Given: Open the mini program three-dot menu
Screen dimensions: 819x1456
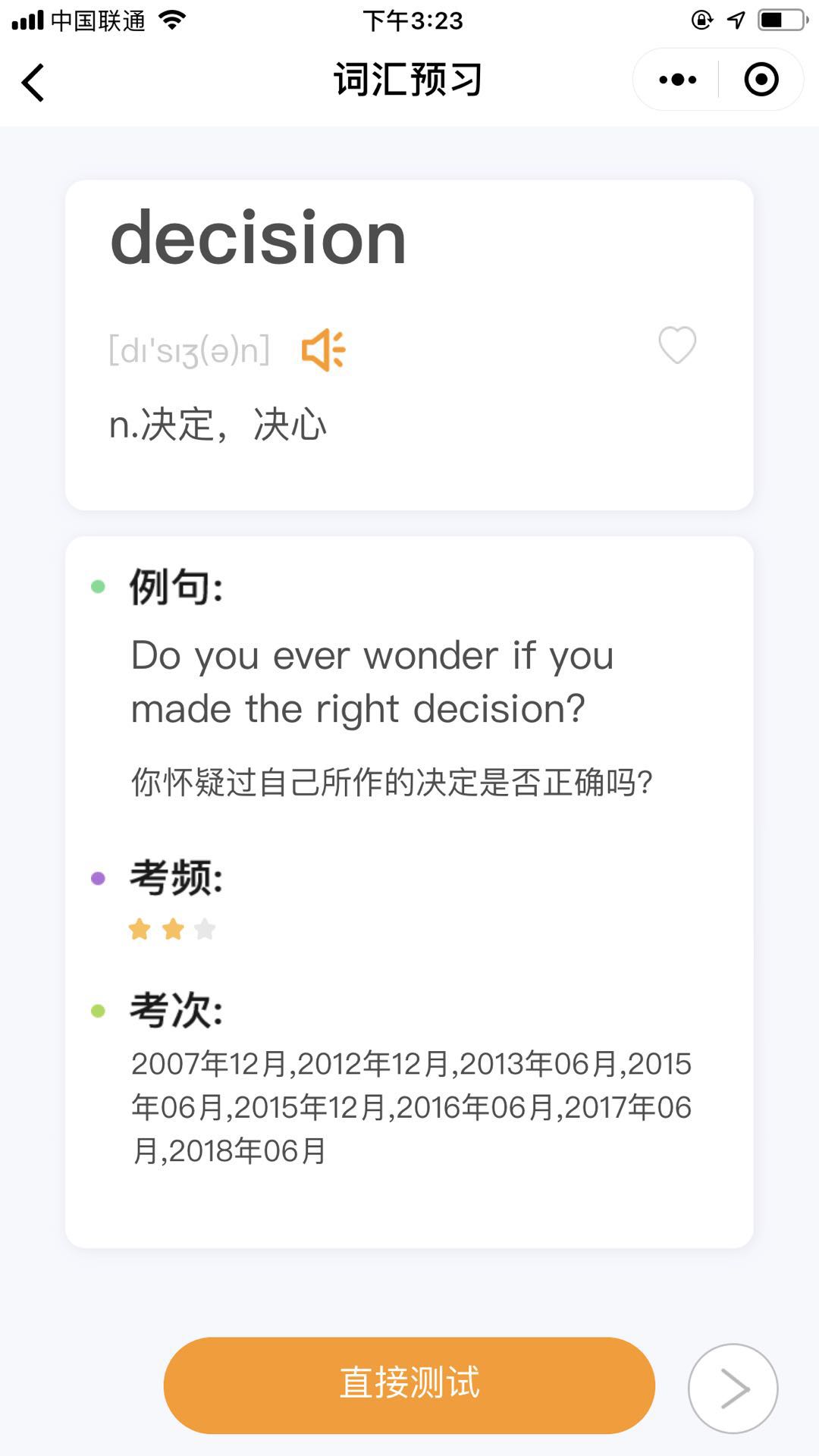Looking at the screenshot, I should [677, 80].
